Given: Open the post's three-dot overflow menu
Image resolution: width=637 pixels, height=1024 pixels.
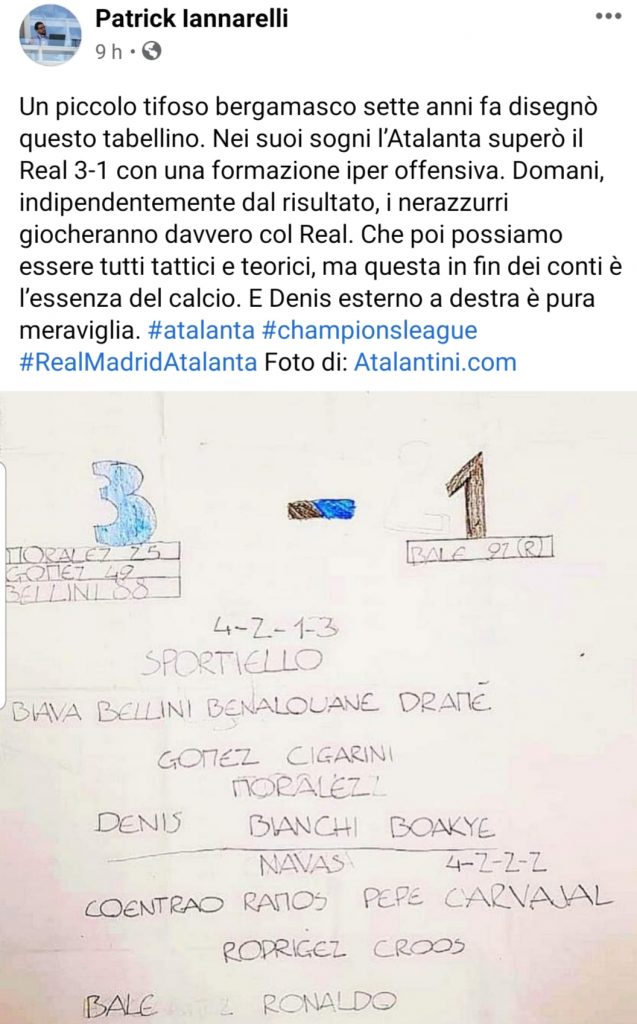Looking at the screenshot, I should [x=608, y=16].
